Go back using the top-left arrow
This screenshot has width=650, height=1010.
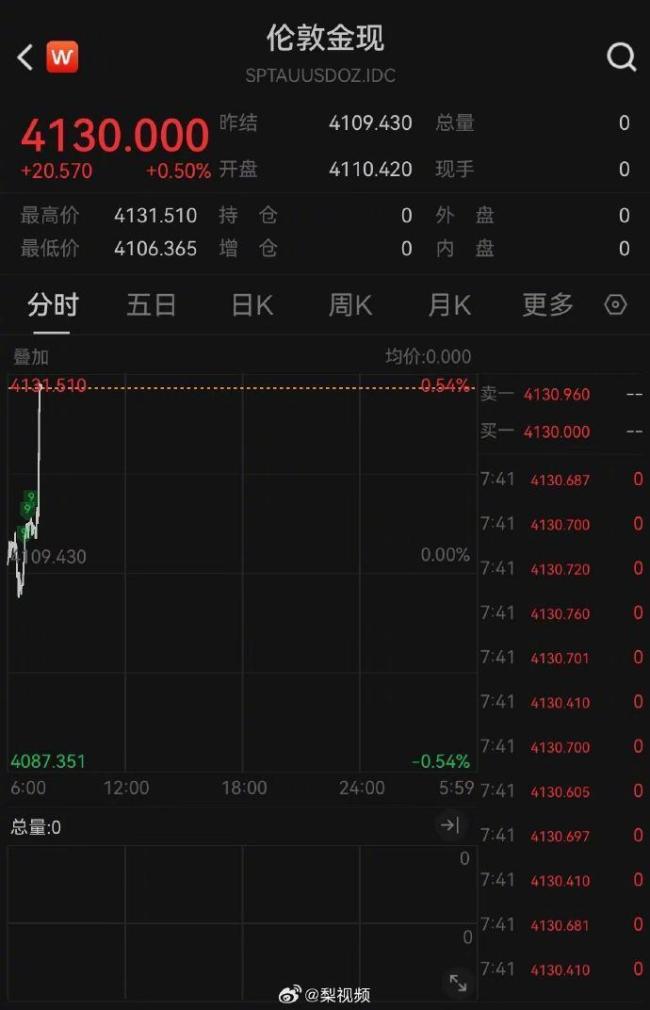[25, 57]
